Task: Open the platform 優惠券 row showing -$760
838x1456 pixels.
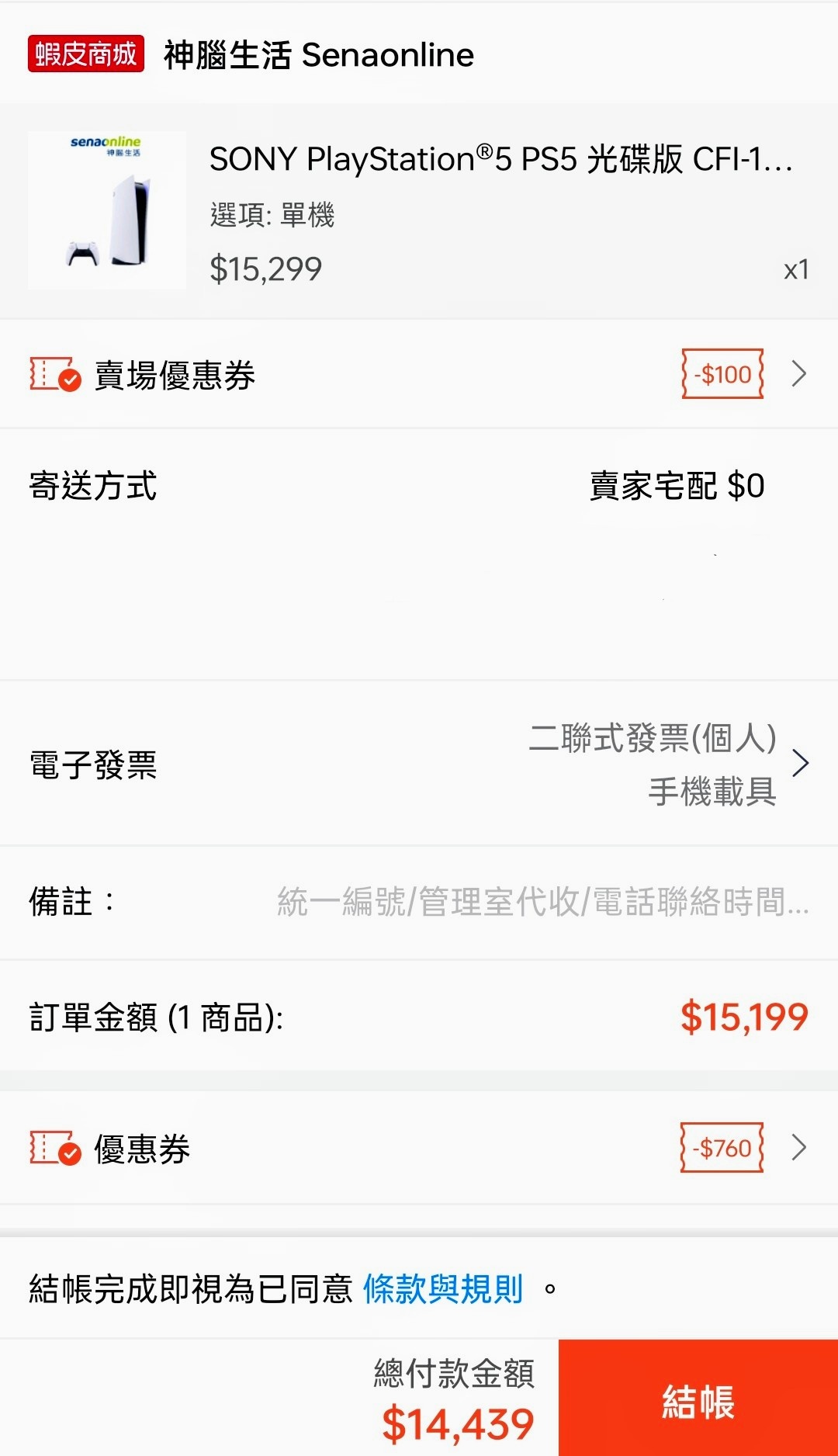Action: click(419, 1148)
